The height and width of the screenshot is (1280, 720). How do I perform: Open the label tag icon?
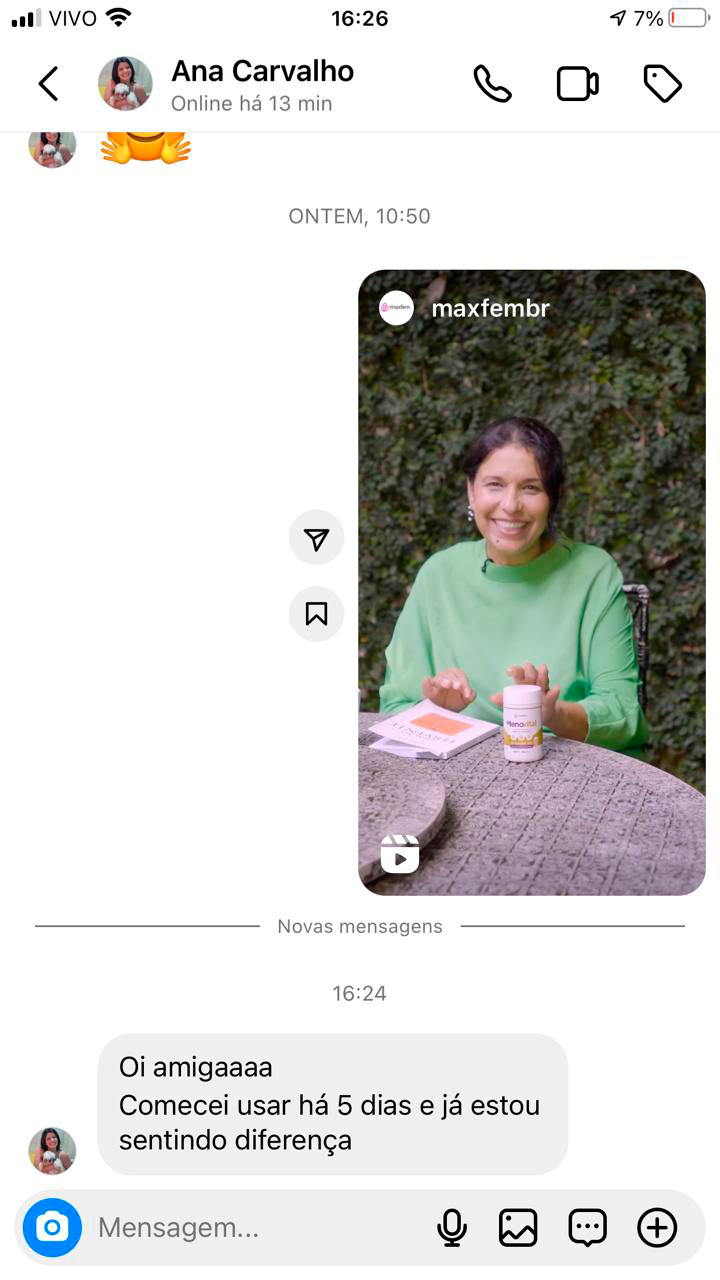[x=662, y=84]
